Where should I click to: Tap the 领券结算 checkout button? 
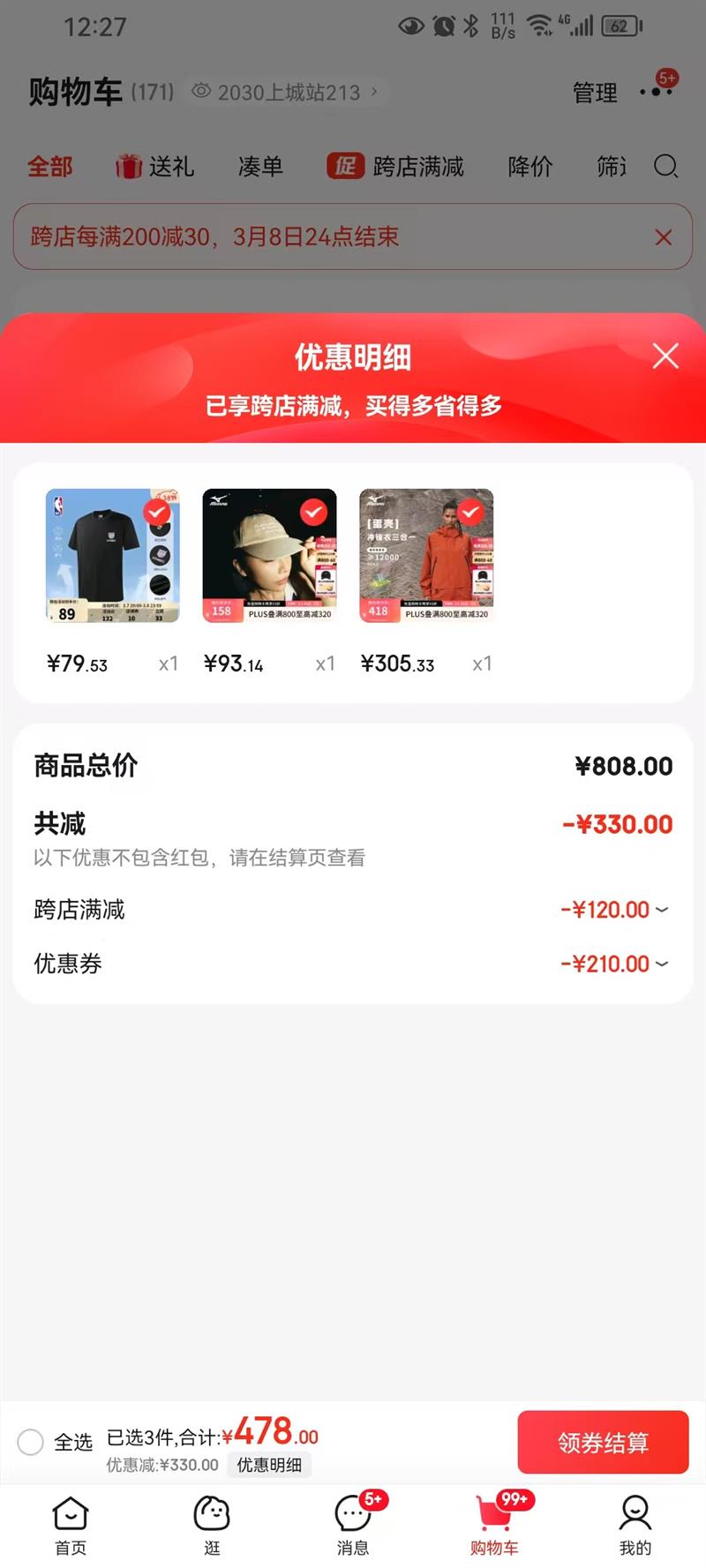[x=603, y=1442]
